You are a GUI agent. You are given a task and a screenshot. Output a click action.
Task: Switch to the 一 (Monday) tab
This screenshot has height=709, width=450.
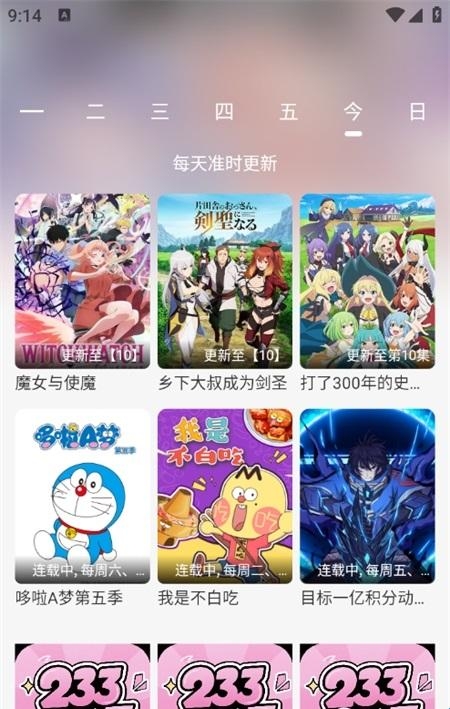pyautogui.click(x=32, y=111)
